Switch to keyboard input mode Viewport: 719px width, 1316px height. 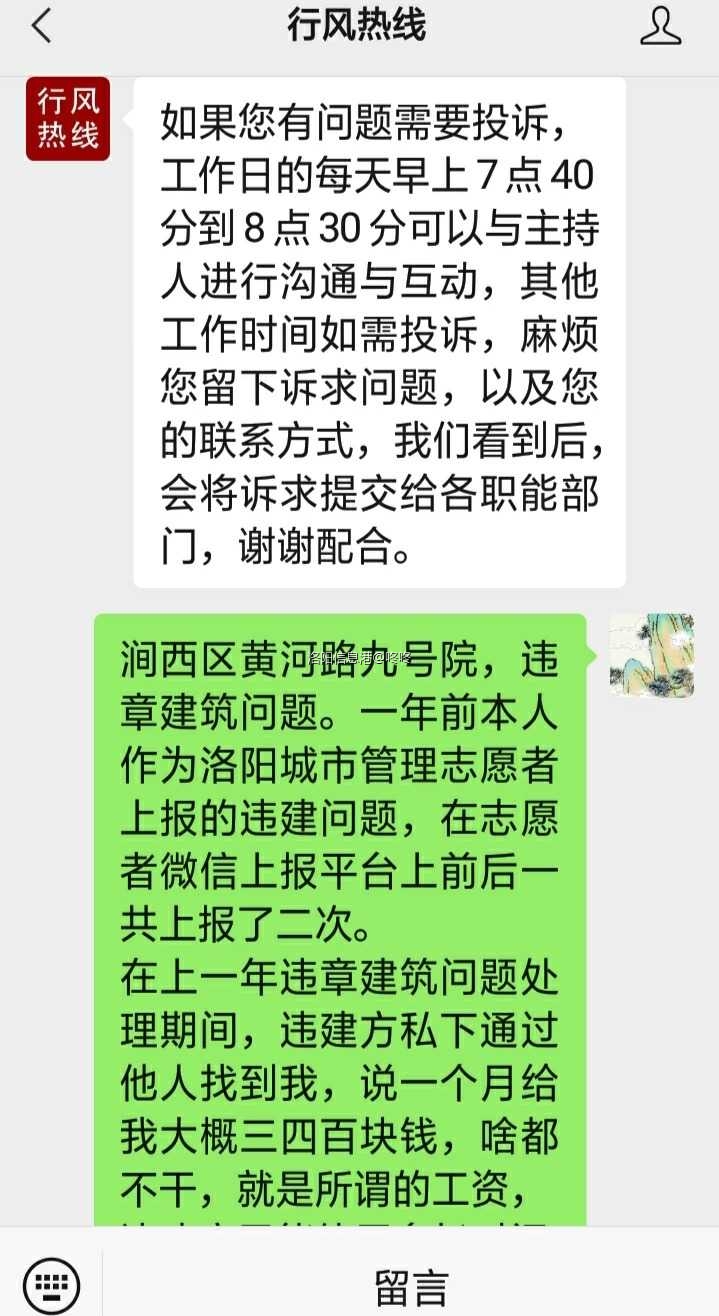pyautogui.click(x=51, y=1283)
